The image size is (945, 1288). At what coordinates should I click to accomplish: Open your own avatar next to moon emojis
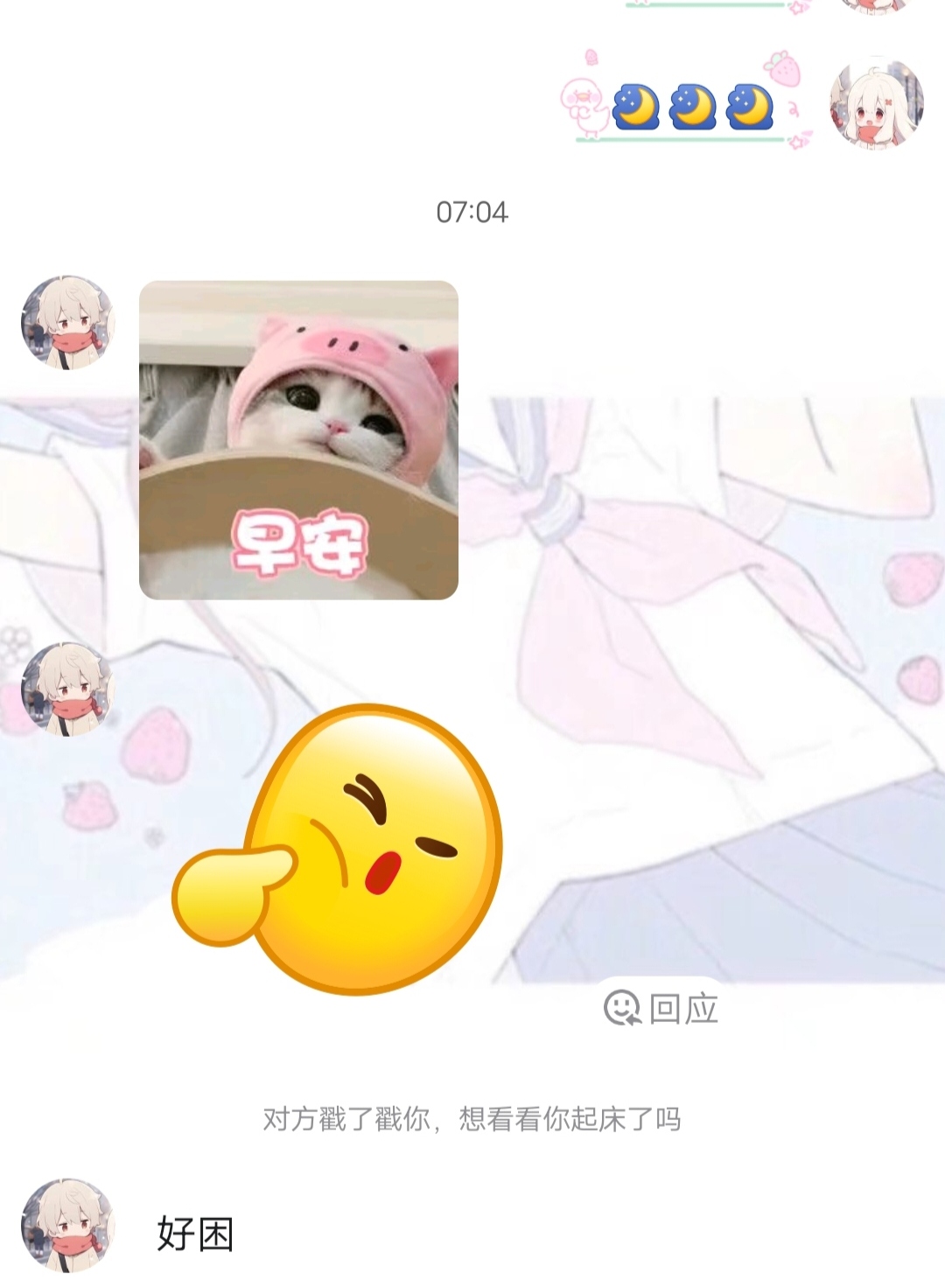(x=876, y=105)
